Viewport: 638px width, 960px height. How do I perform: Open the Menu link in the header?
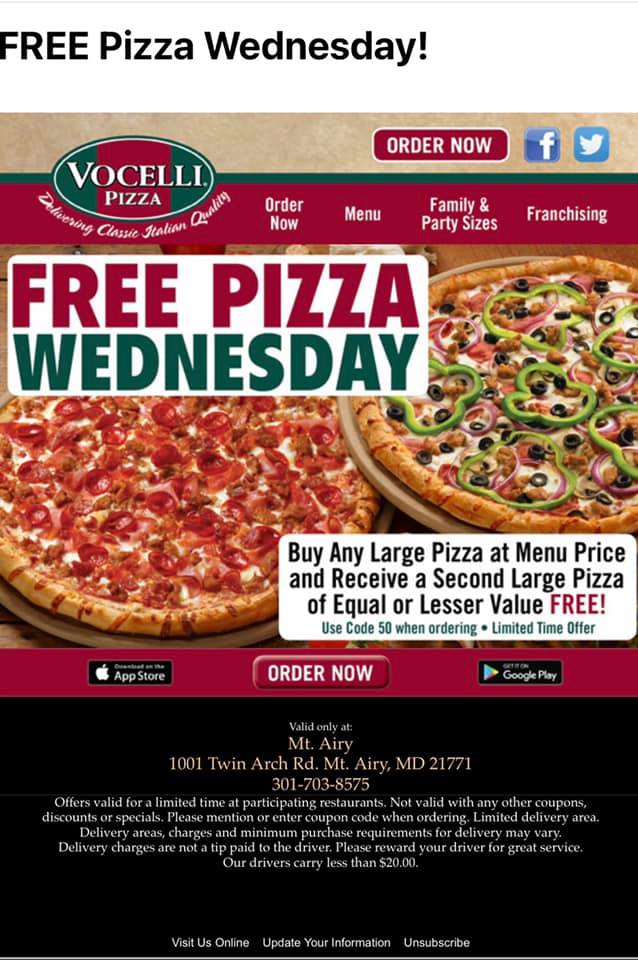coord(362,214)
